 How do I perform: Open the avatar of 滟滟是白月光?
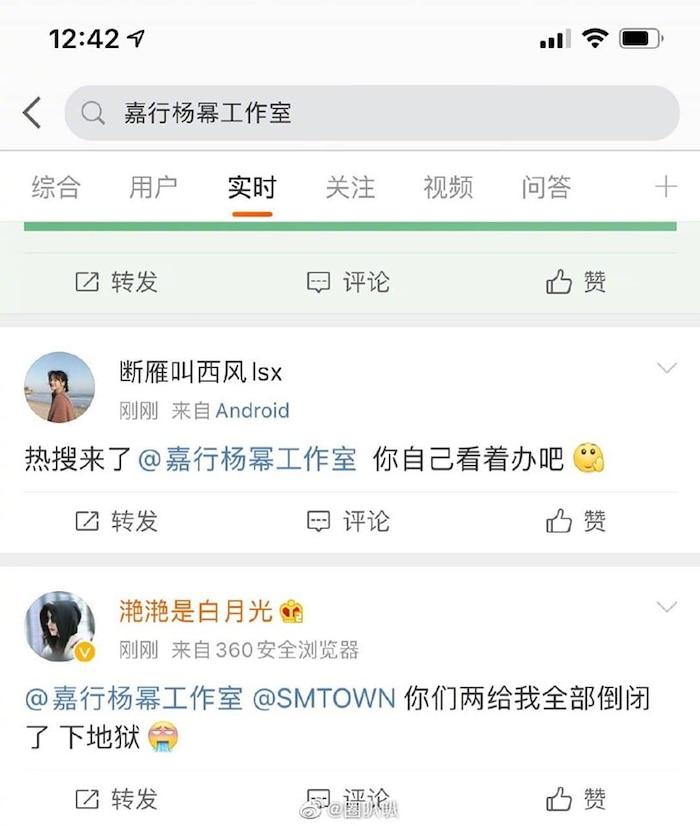(59, 626)
